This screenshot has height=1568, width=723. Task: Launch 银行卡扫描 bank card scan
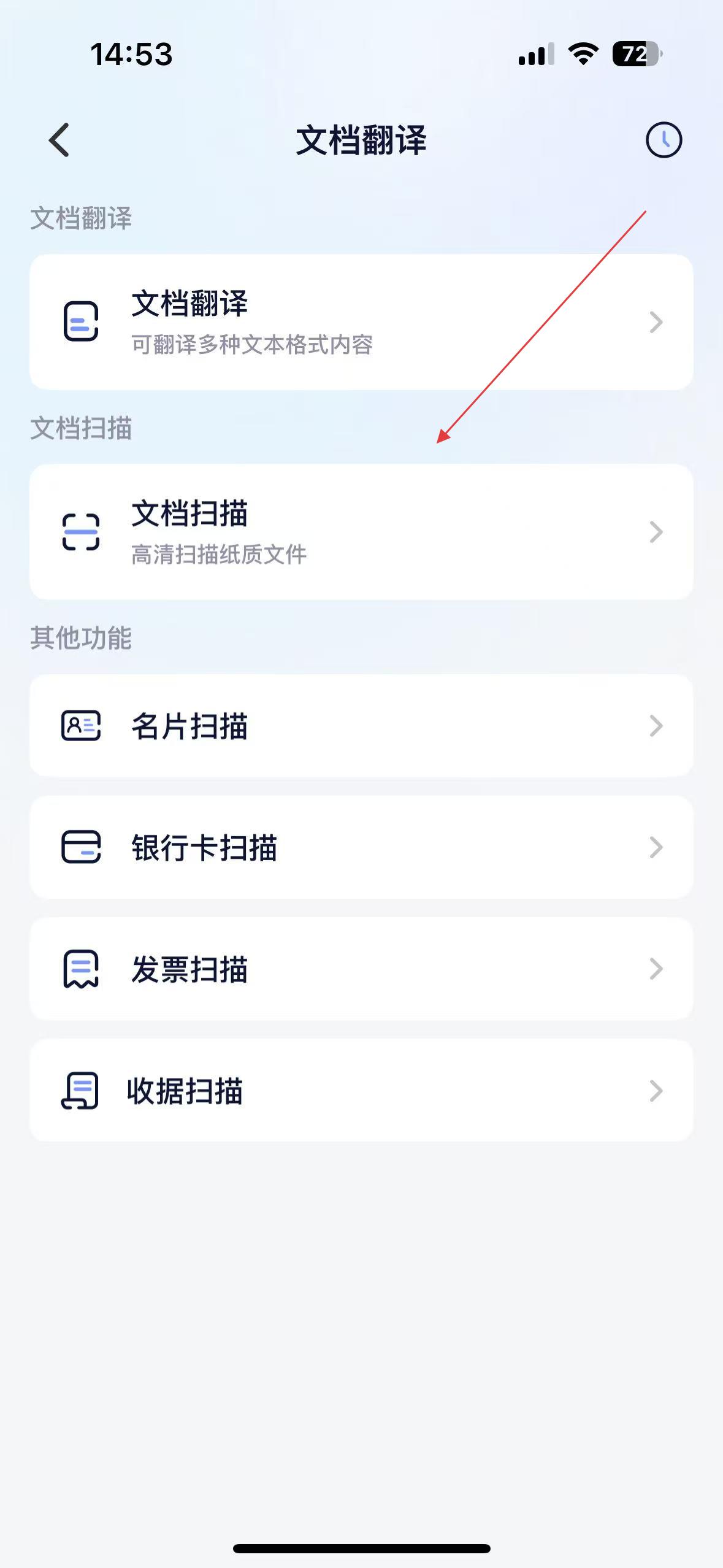[x=361, y=847]
